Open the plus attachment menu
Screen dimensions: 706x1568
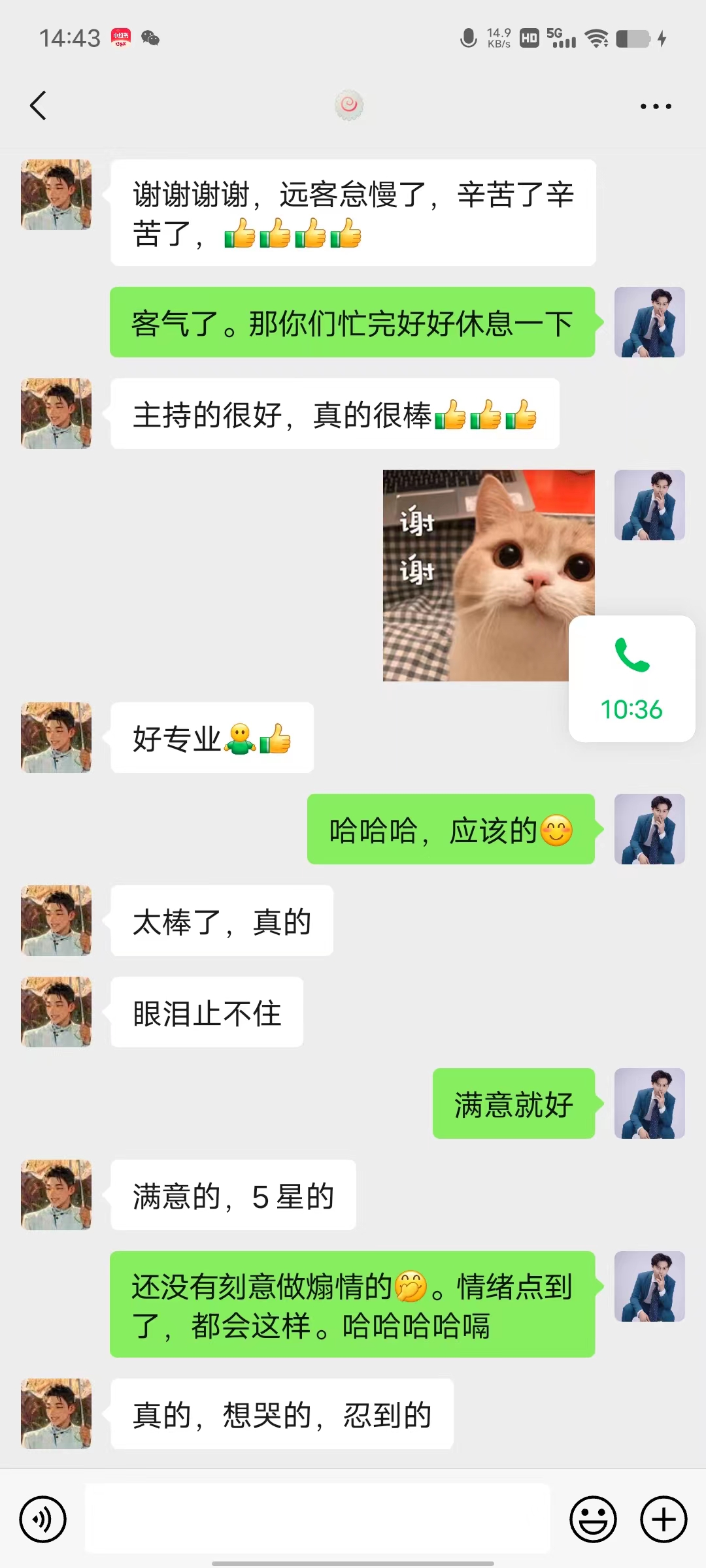click(664, 1519)
